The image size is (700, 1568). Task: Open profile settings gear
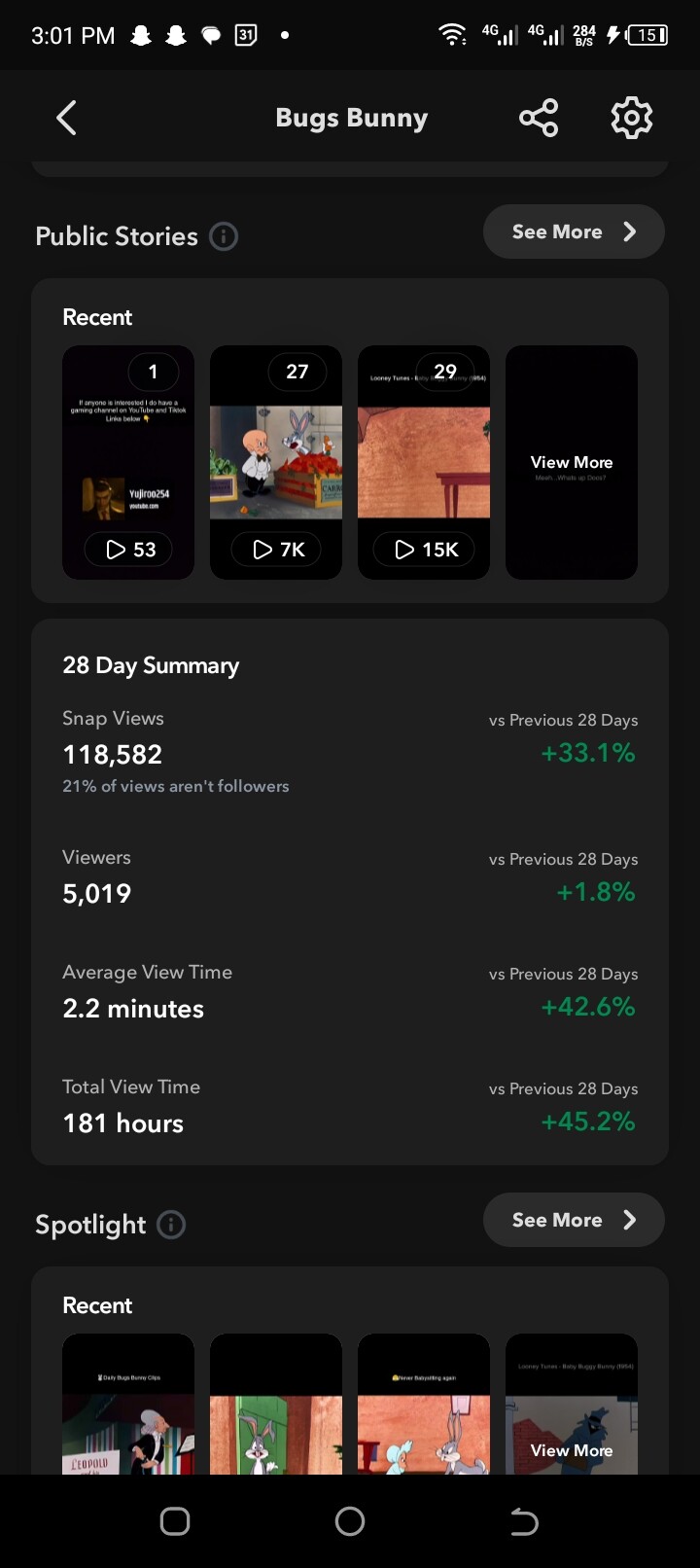(x=631, y=119)
